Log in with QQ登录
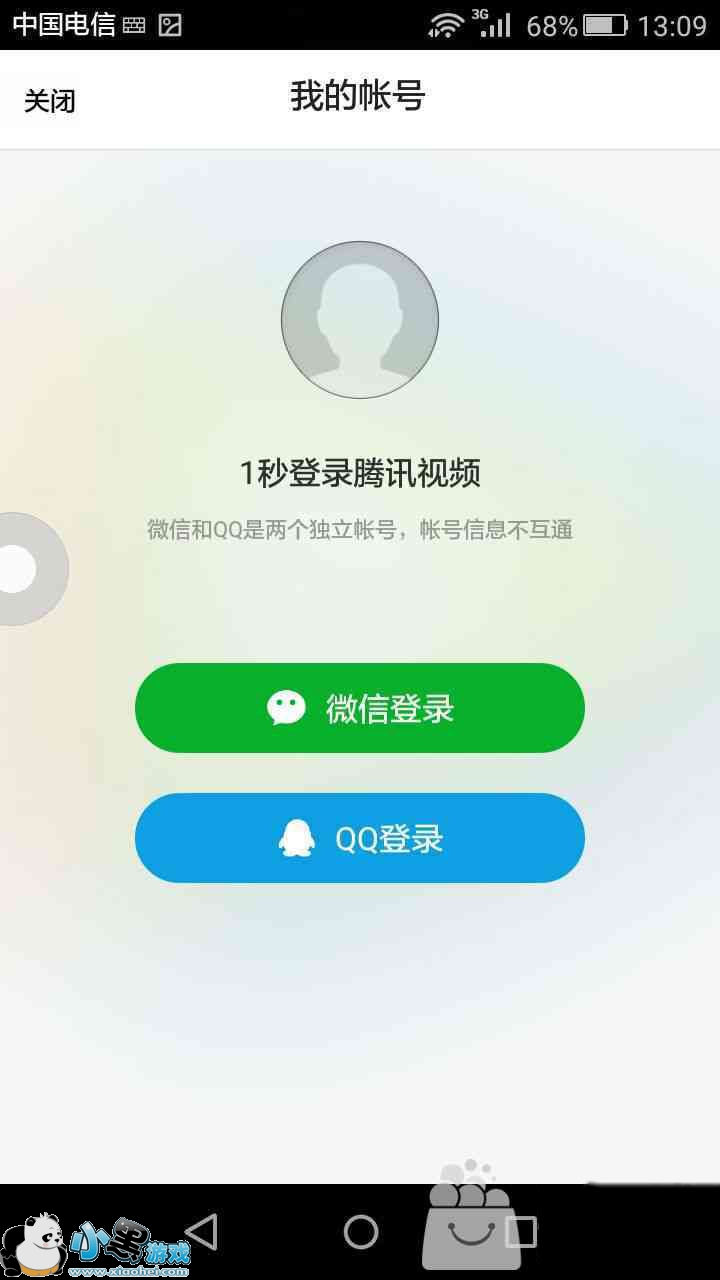Viewport: 720px width, 1280px height. point(360,838)
